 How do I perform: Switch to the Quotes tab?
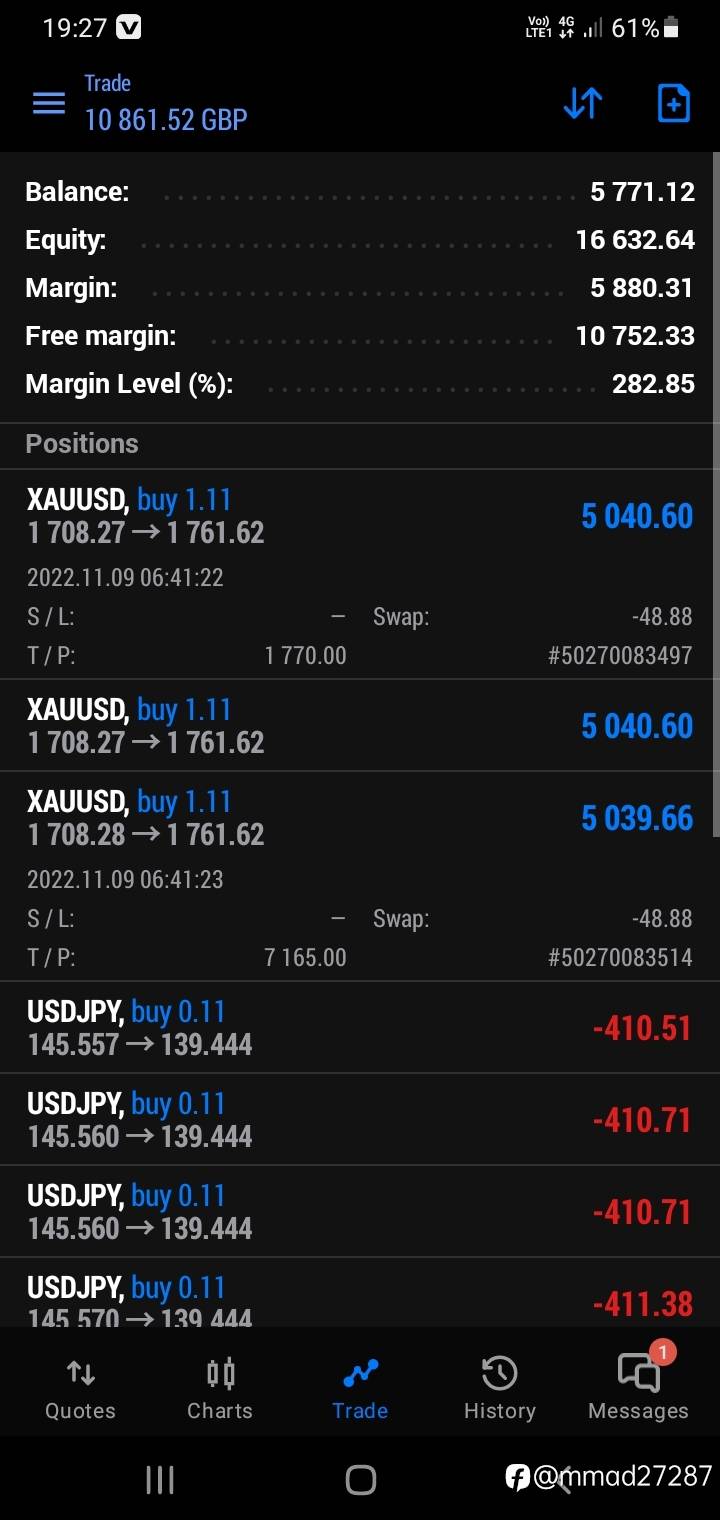click(80, 1388)
